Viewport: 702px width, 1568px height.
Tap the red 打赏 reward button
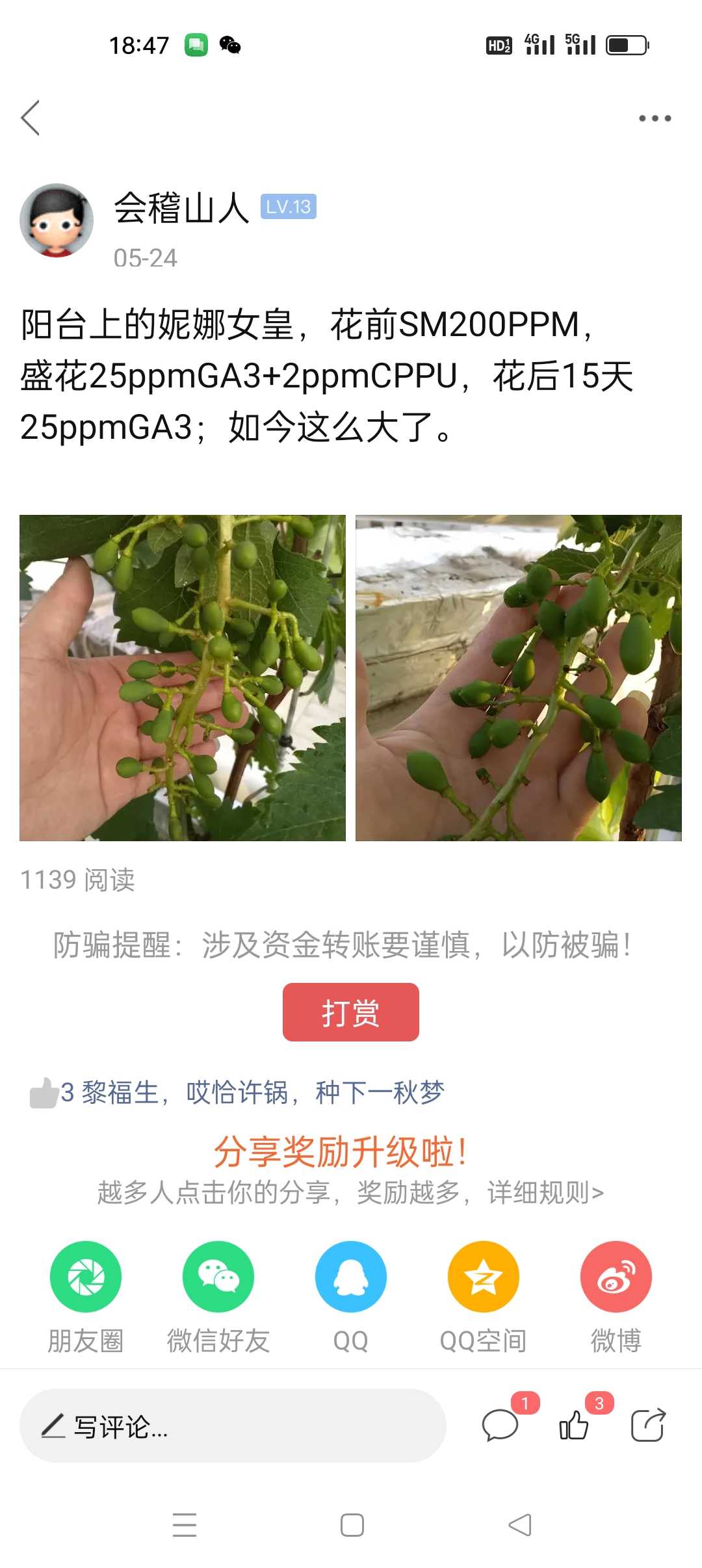pyautogui.click(x=351, y=1012)
